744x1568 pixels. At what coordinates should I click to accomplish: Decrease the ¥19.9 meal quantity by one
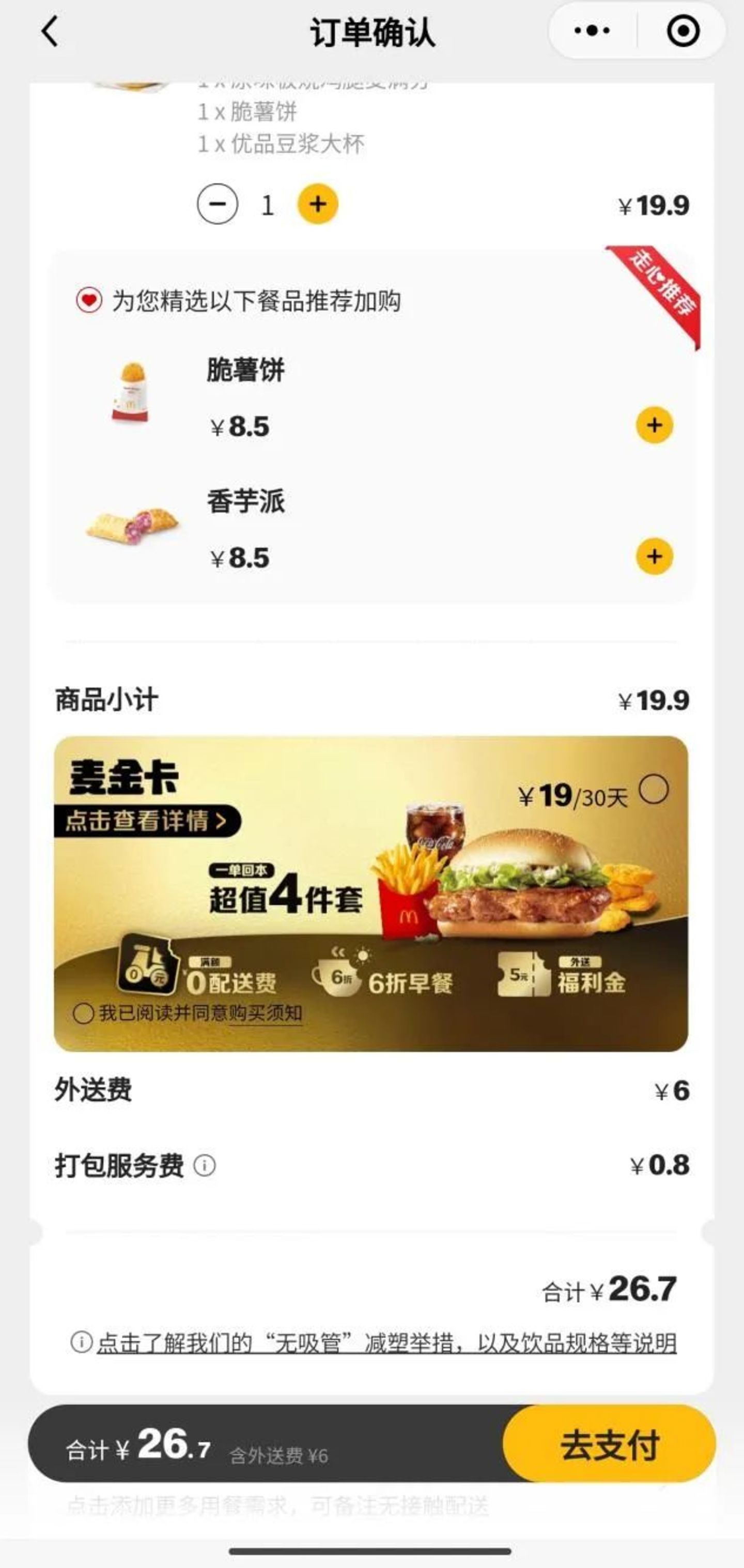pos(217,205)
